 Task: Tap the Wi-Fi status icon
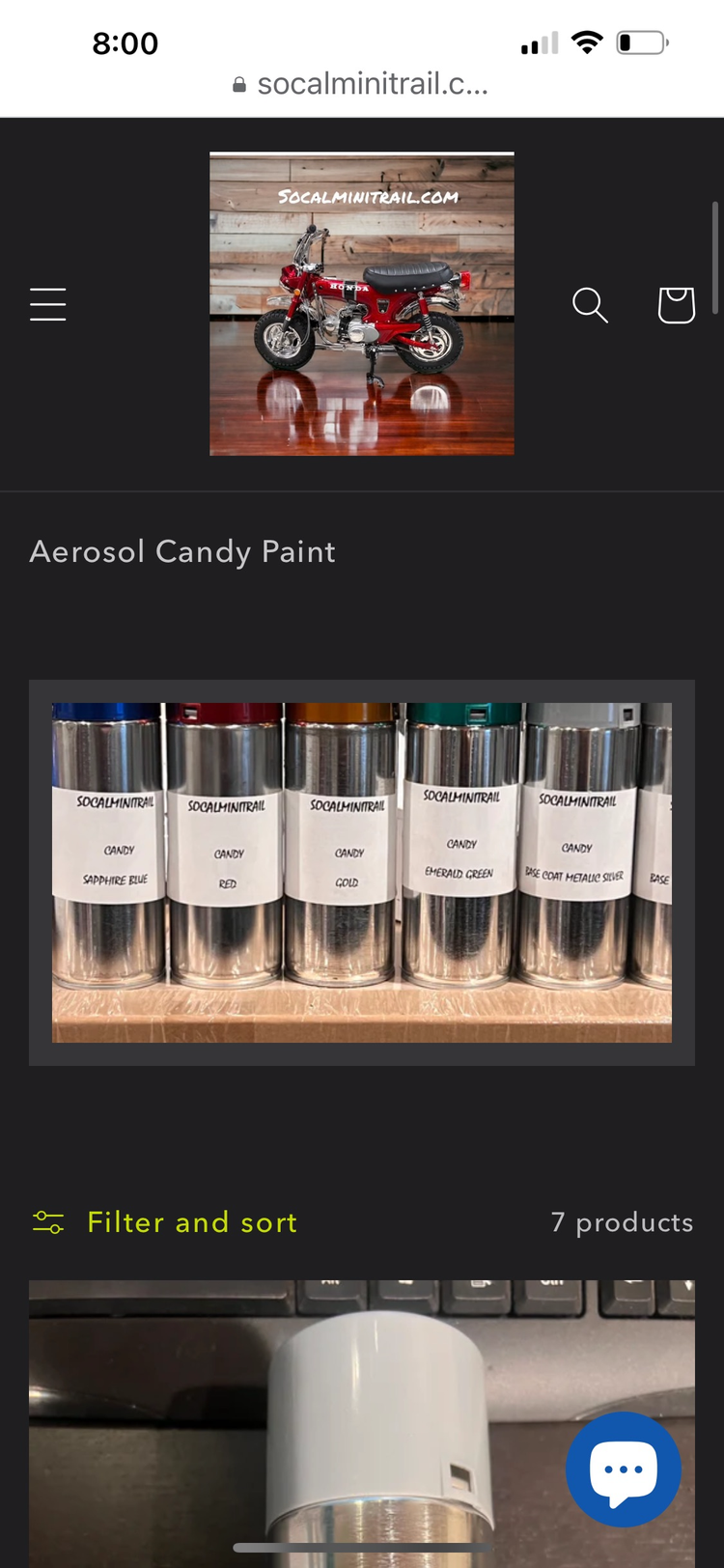tap(588, 42)
